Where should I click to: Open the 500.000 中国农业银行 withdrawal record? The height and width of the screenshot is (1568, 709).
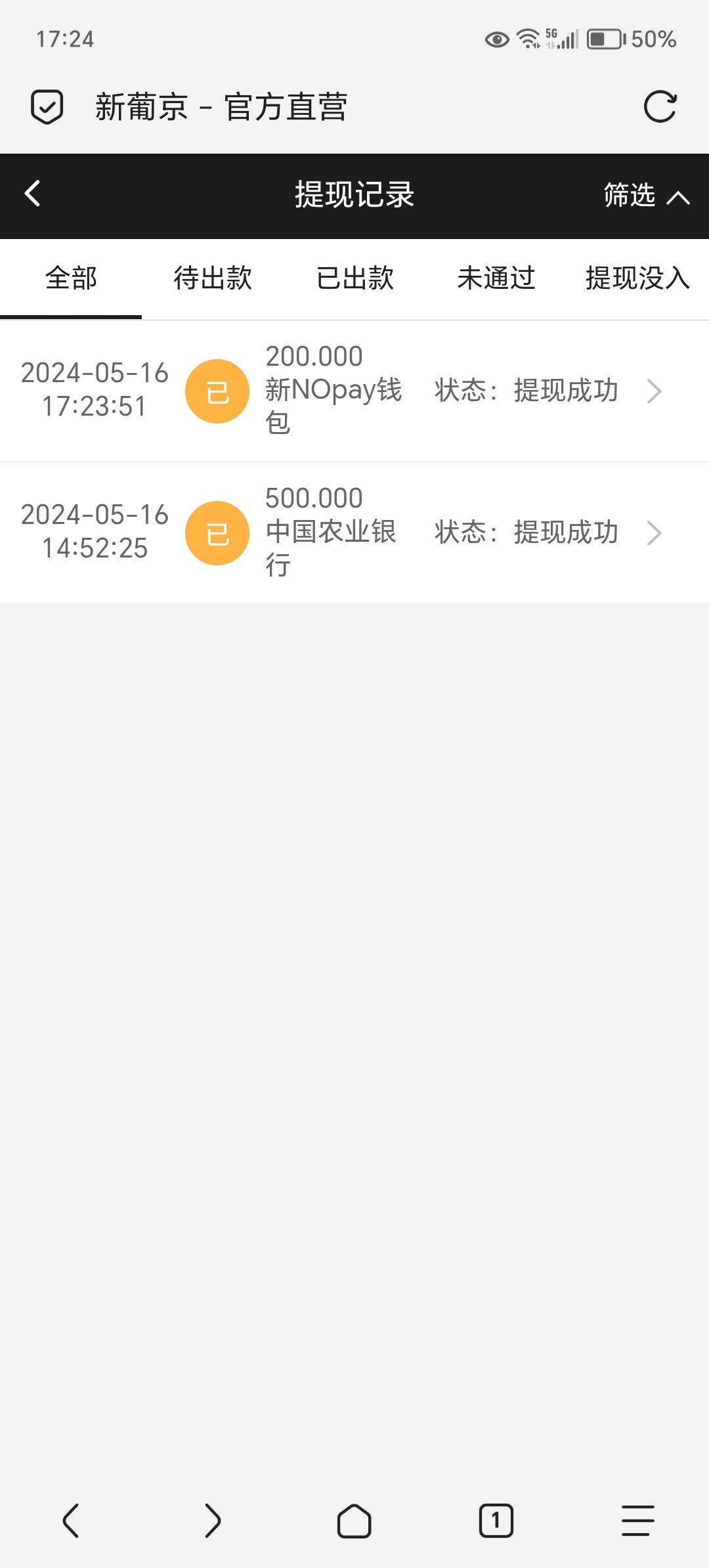point(354,533)
